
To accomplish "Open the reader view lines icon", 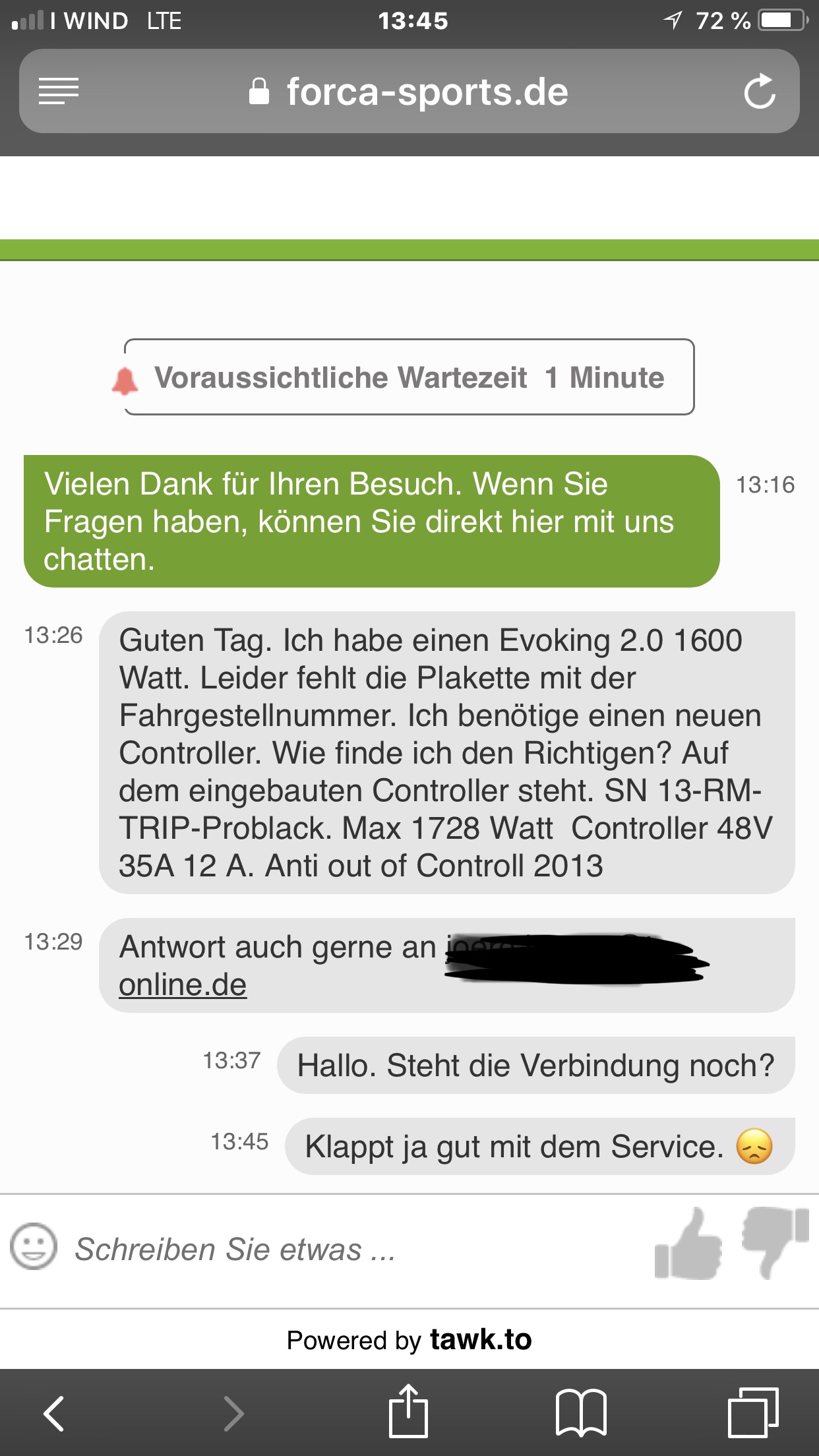I will click(x=59, y=91).
